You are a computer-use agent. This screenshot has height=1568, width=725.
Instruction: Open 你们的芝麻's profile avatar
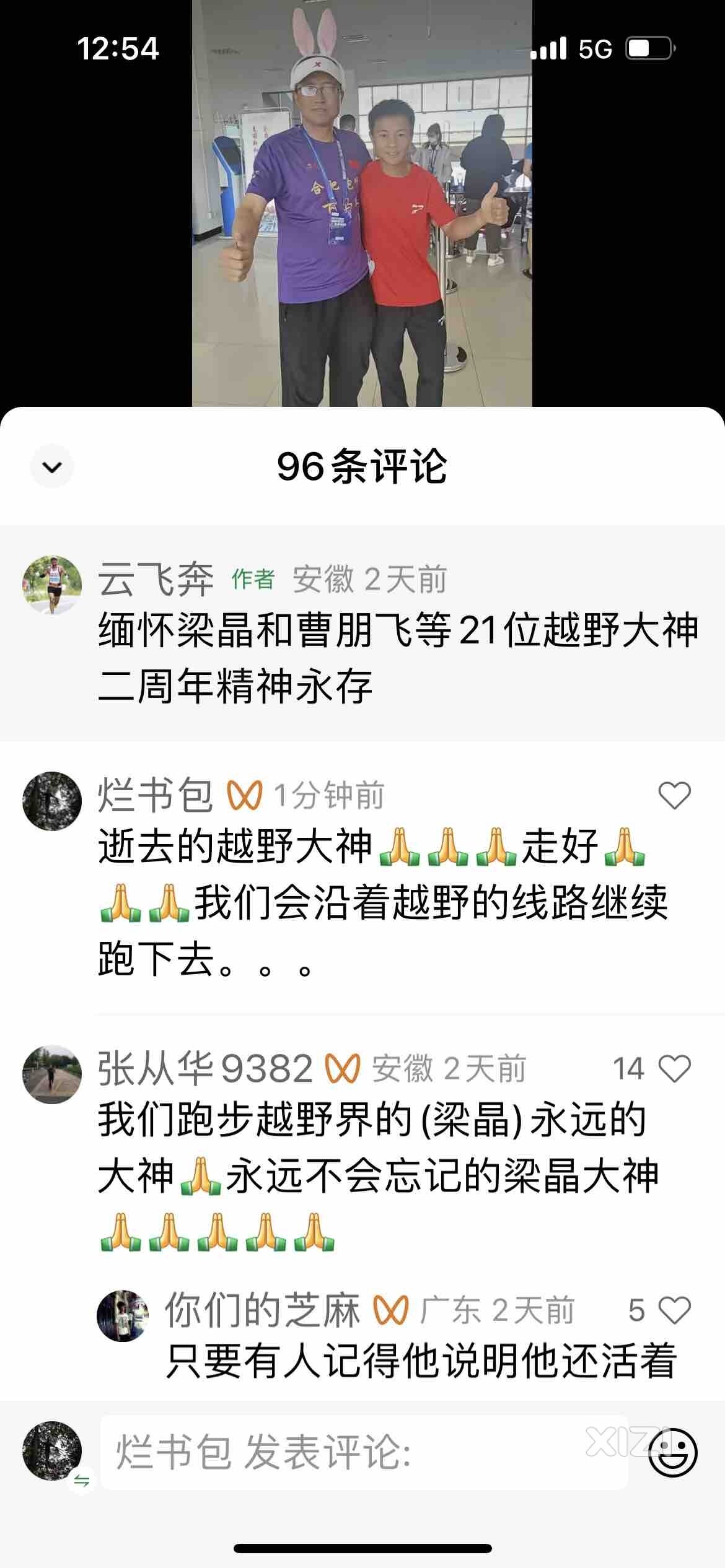123,1316
